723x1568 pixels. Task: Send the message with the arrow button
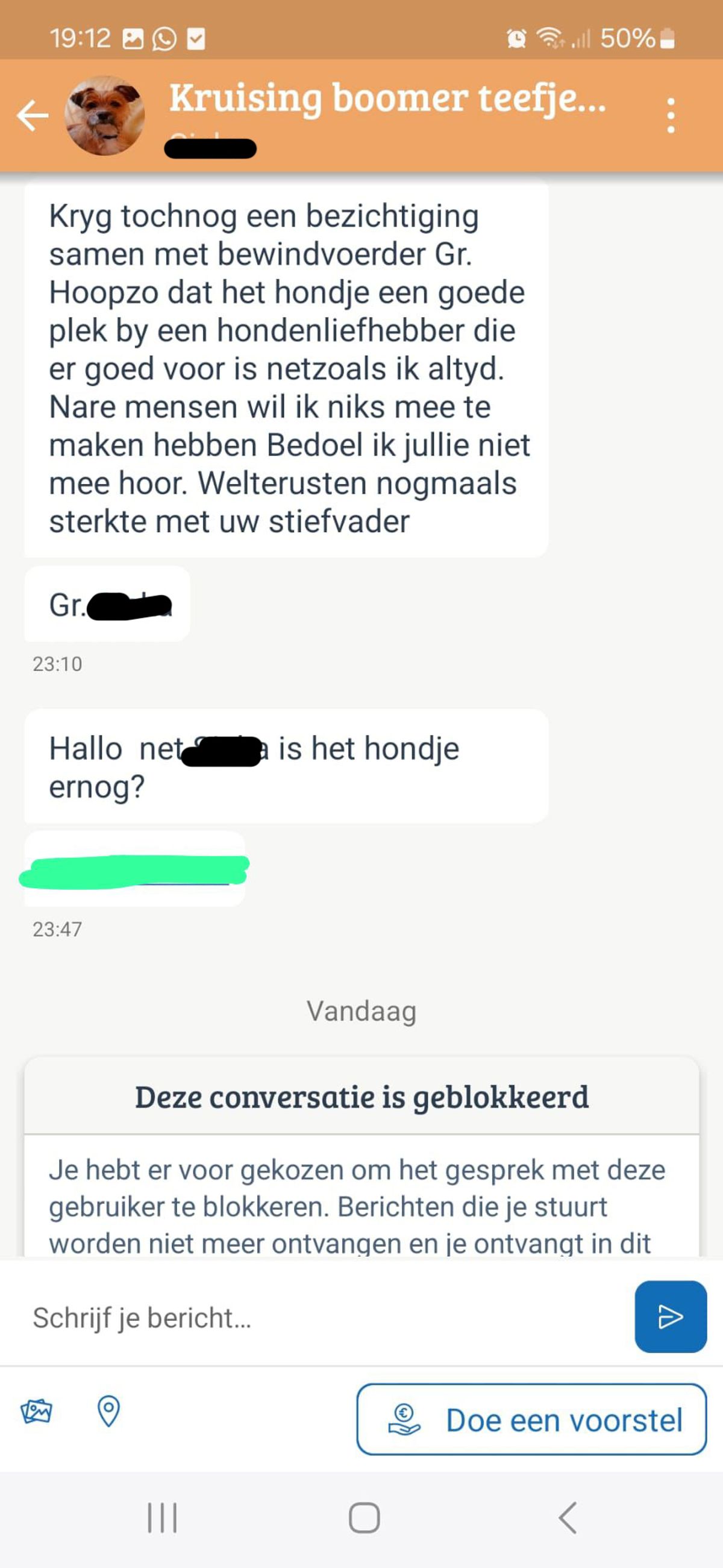[670, 1317]
